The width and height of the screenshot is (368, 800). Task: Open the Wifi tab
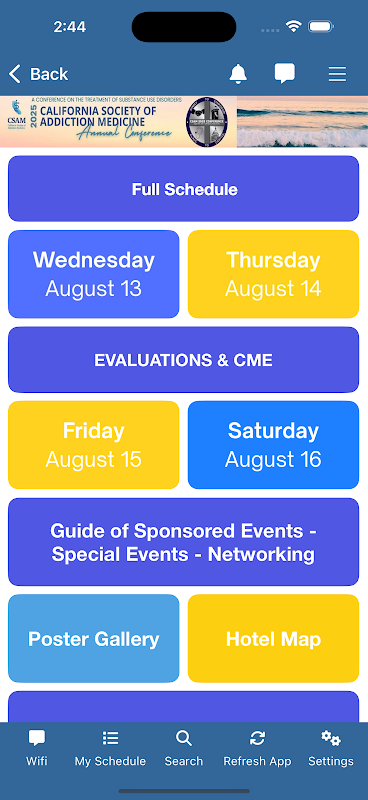37,748
